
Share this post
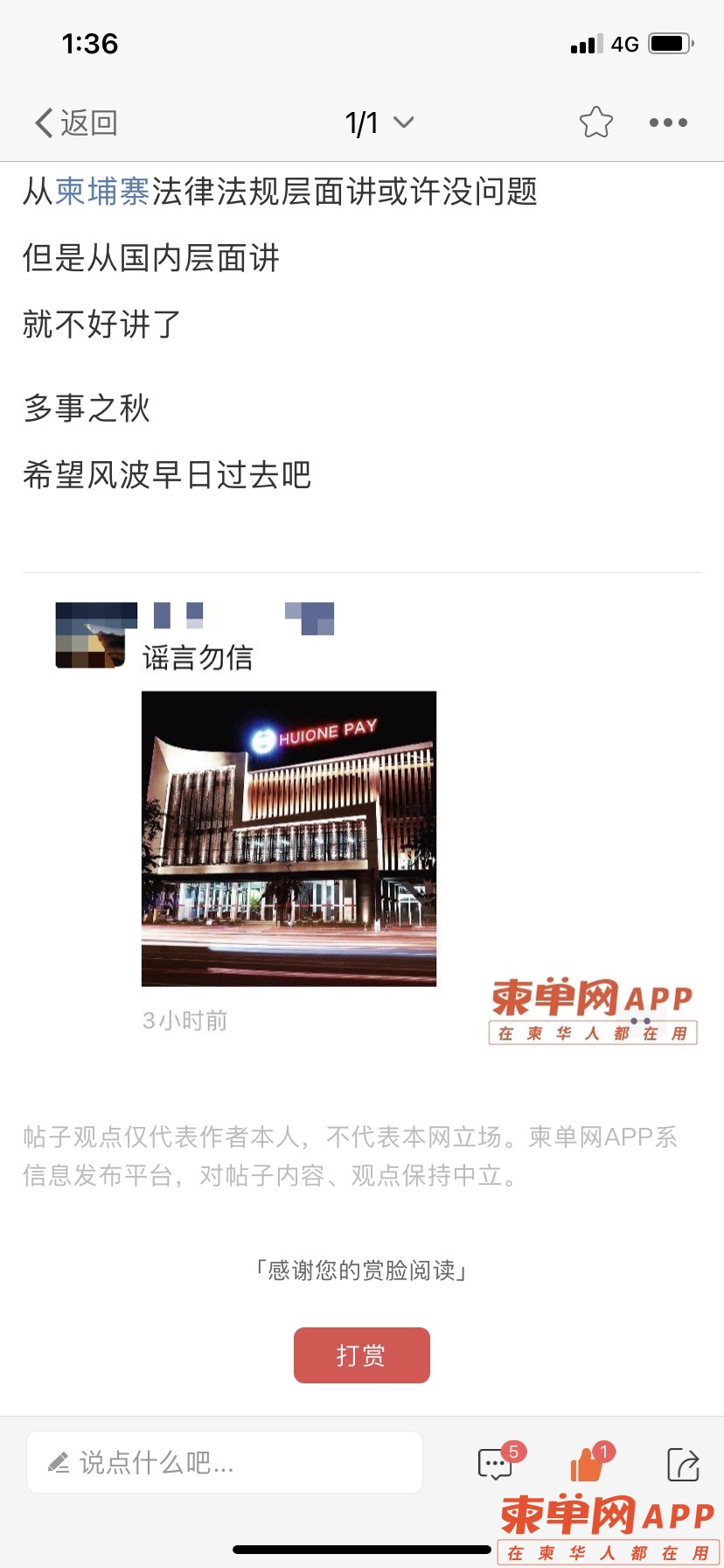point(682,1464)
